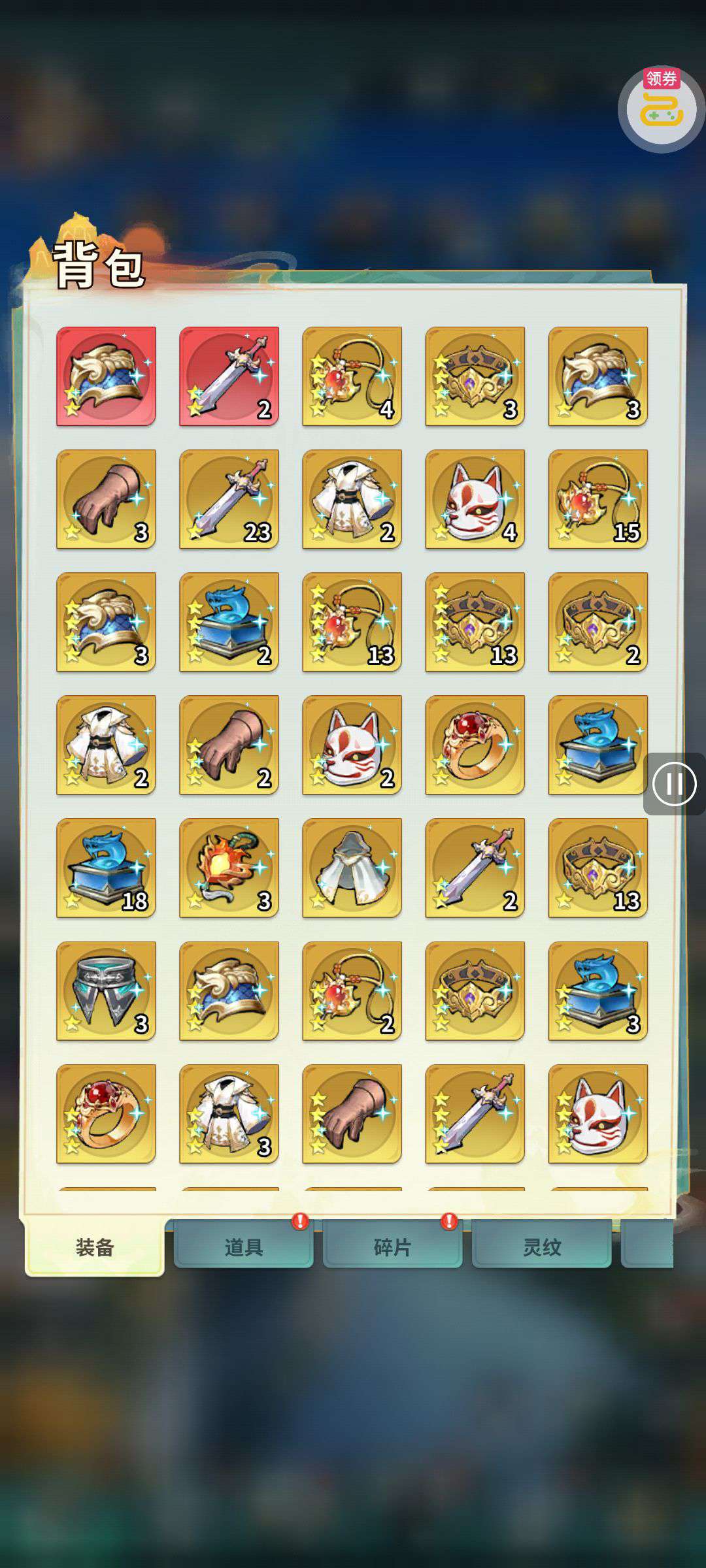The width and height of the screenshot is (706, 1568).
Task: Open the silver collar armor item
Action: [106, 990]
